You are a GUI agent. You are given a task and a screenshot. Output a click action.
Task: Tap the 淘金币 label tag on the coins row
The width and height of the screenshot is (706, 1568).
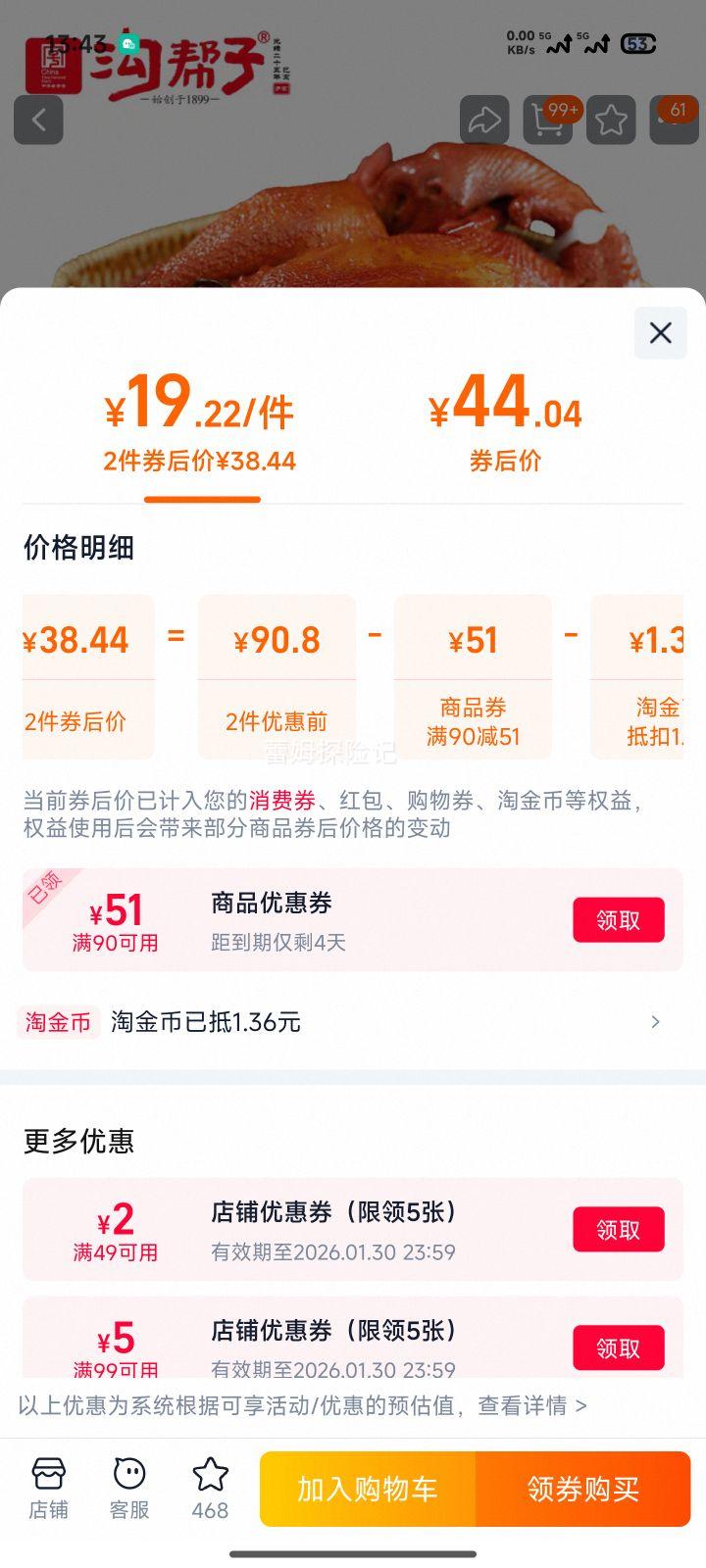pyautogui.click(x=58, y=1021)
